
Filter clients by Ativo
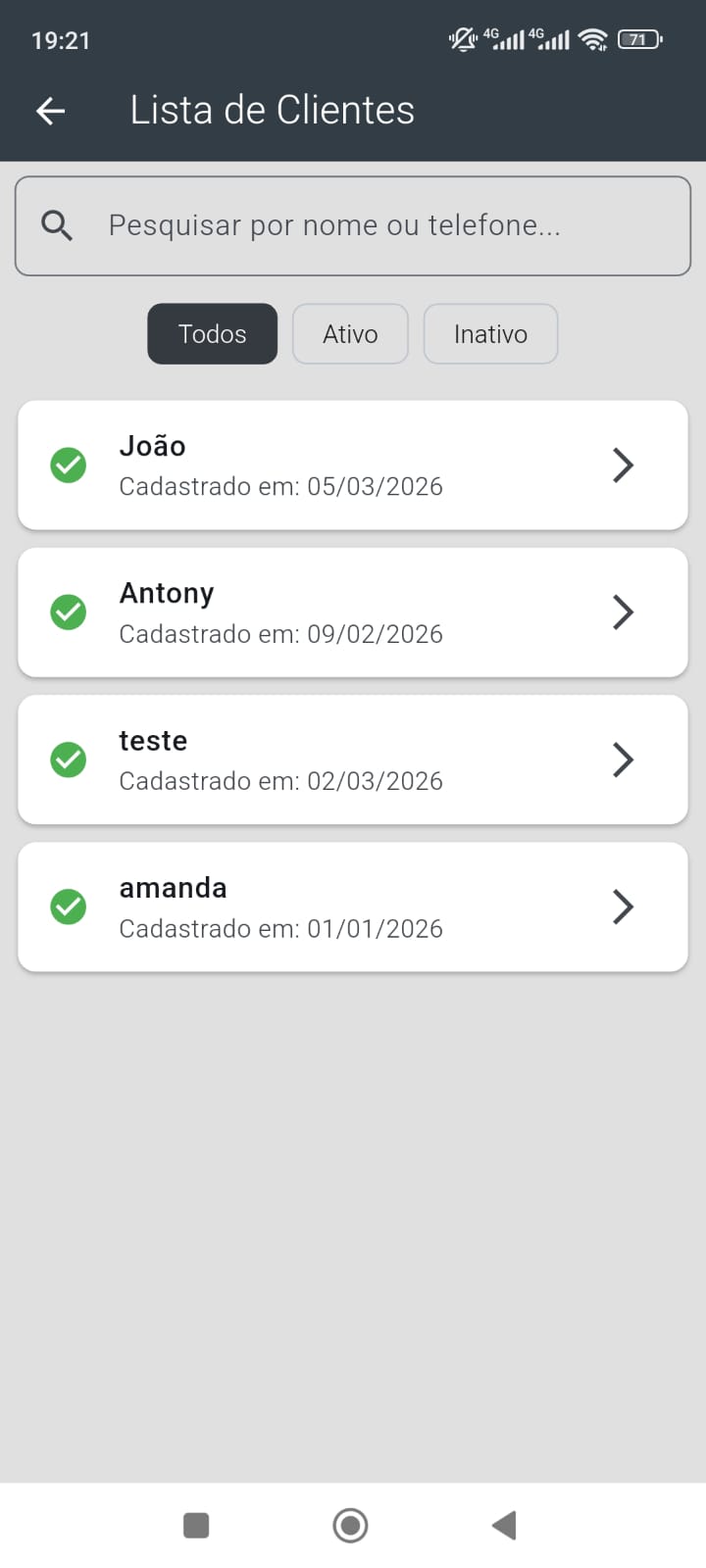click(x=350, y=334)
